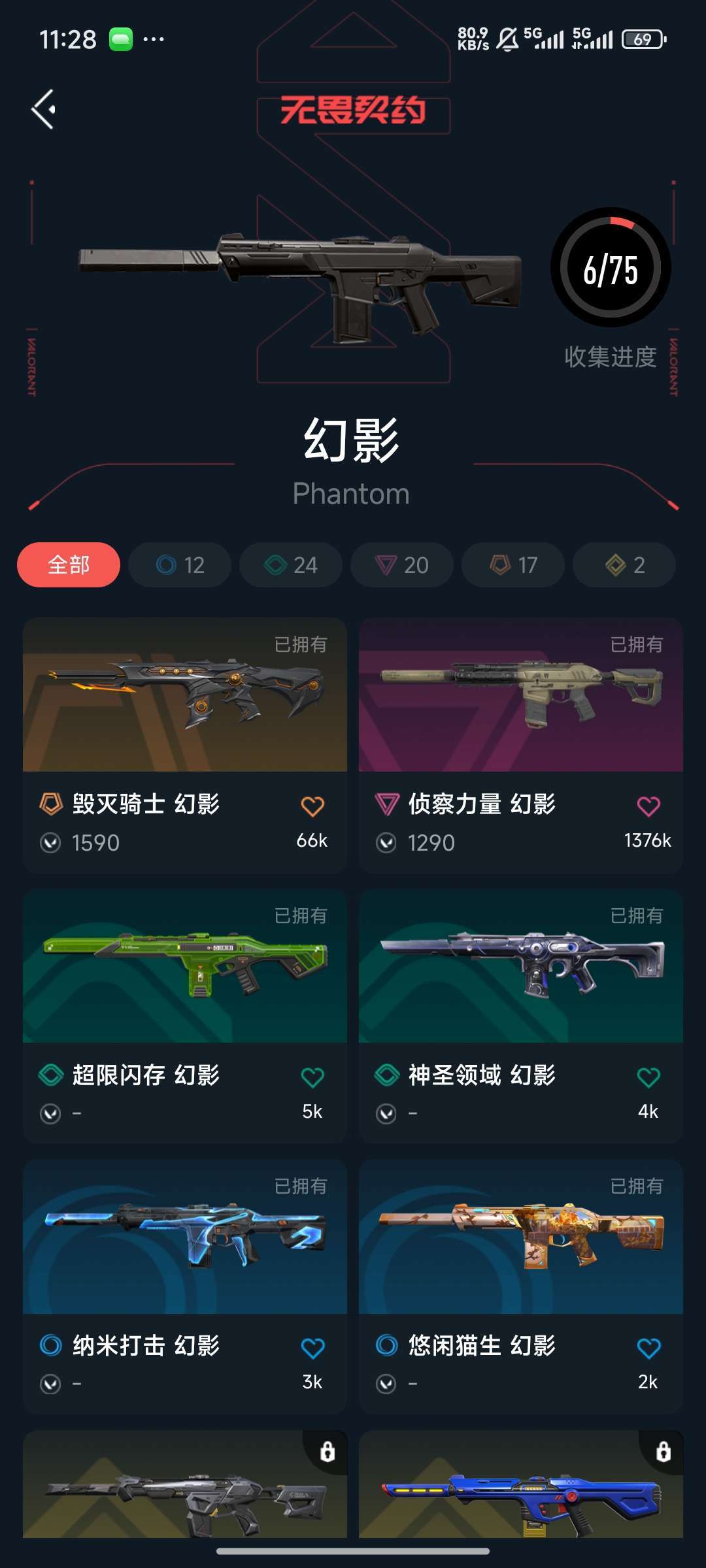Like the 侦察力量 幻影 skin

tap(648, 806)
